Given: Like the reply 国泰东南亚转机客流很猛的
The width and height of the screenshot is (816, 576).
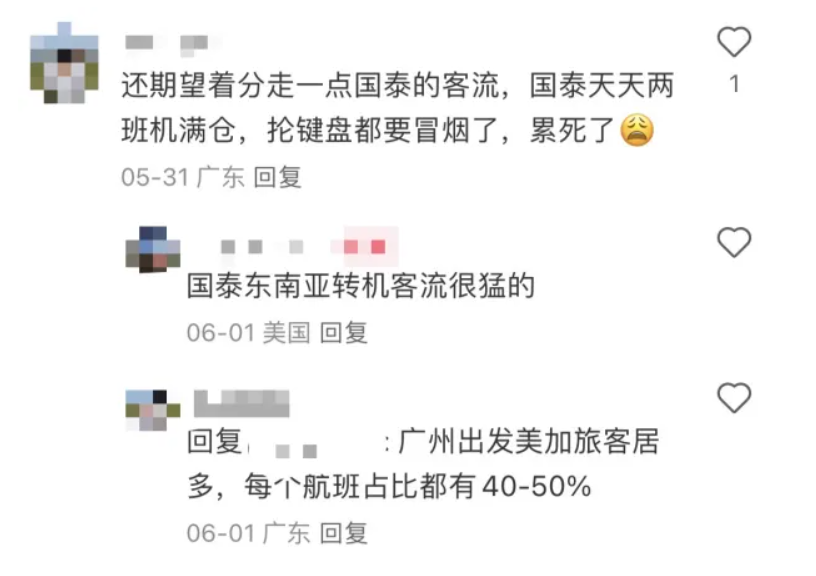Looking at the screenshot, I should (x=734, y=242).
